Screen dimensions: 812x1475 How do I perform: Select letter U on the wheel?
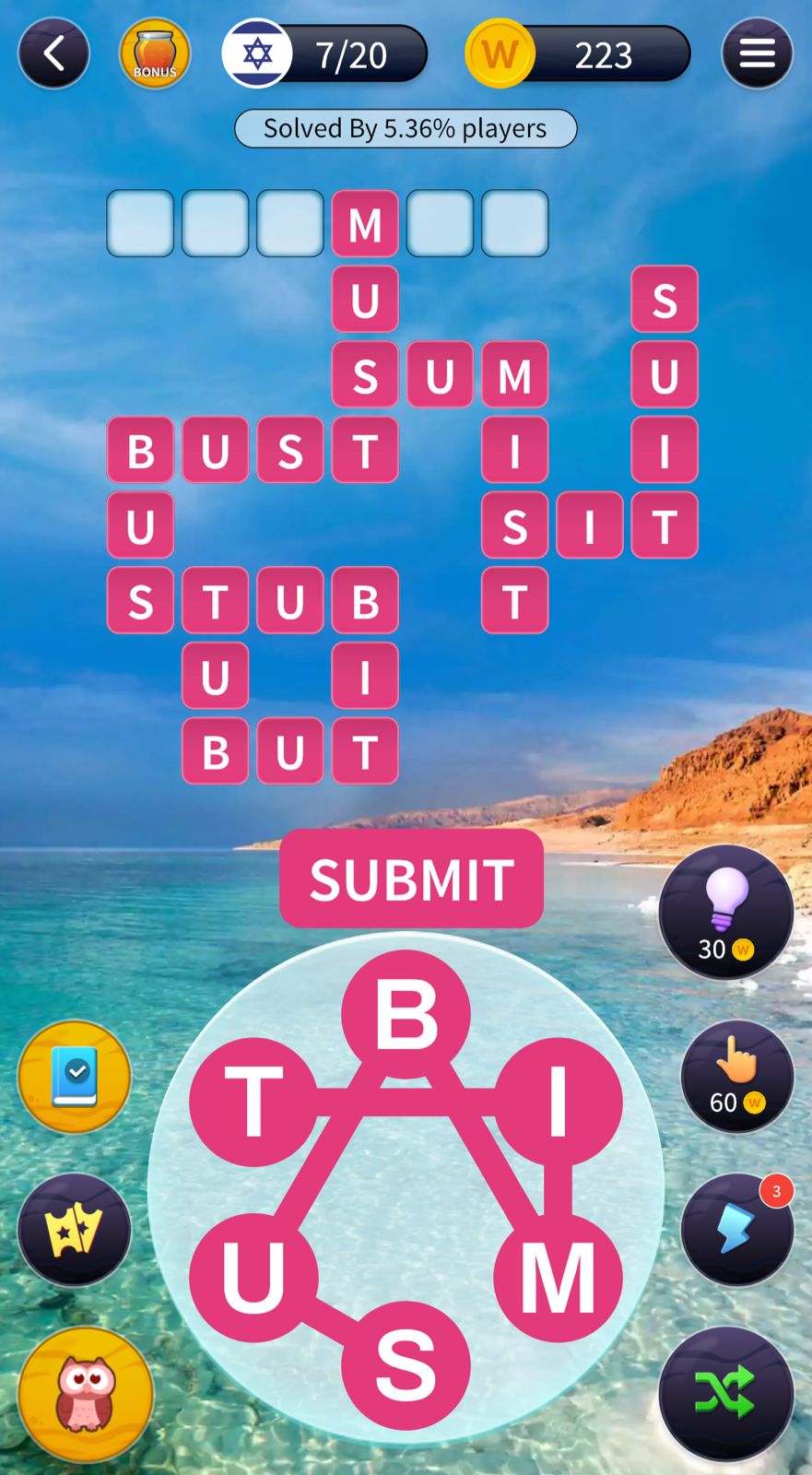tap(253, 1277)
